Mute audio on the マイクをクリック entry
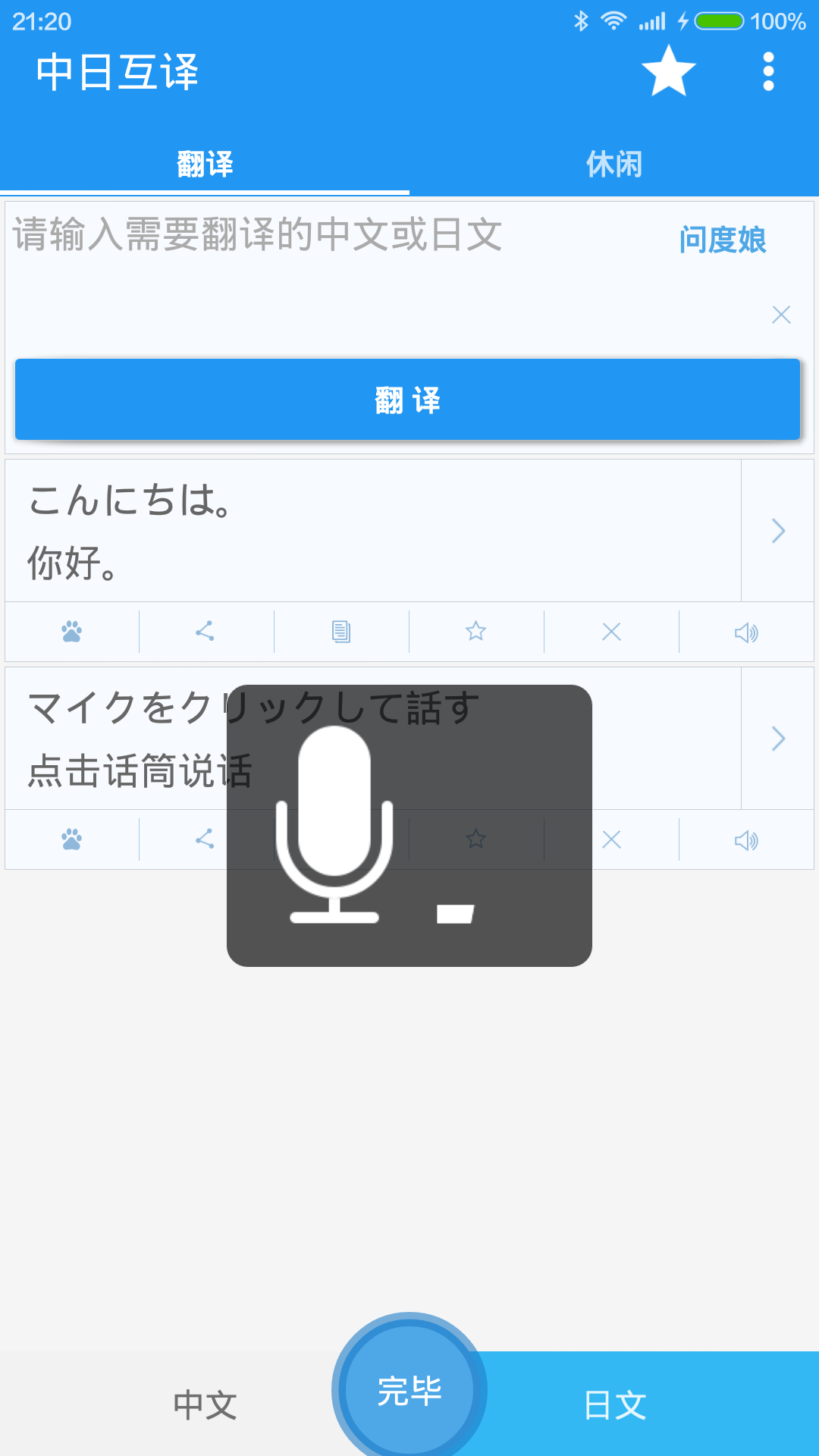819x1456 pixels. tap(748, 839)
